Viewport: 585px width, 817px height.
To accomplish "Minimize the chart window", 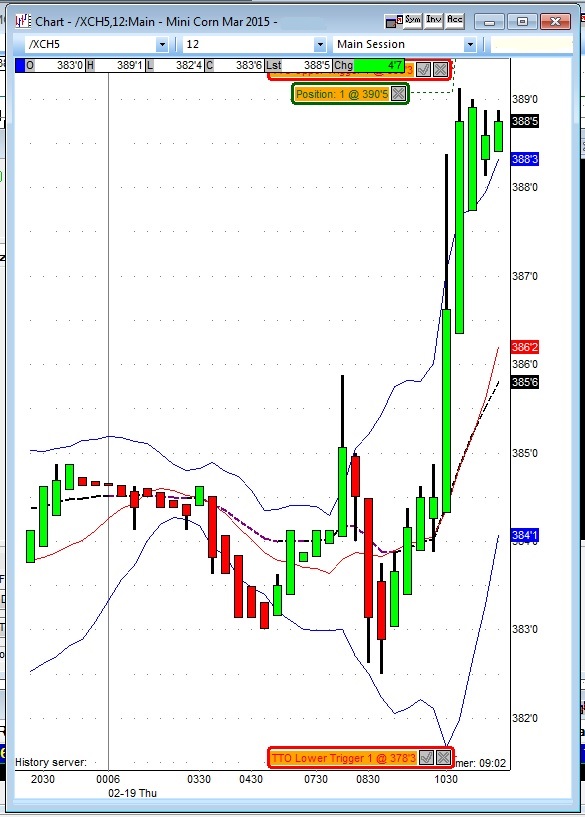I will pyautogui.click(x=490, y=22).
